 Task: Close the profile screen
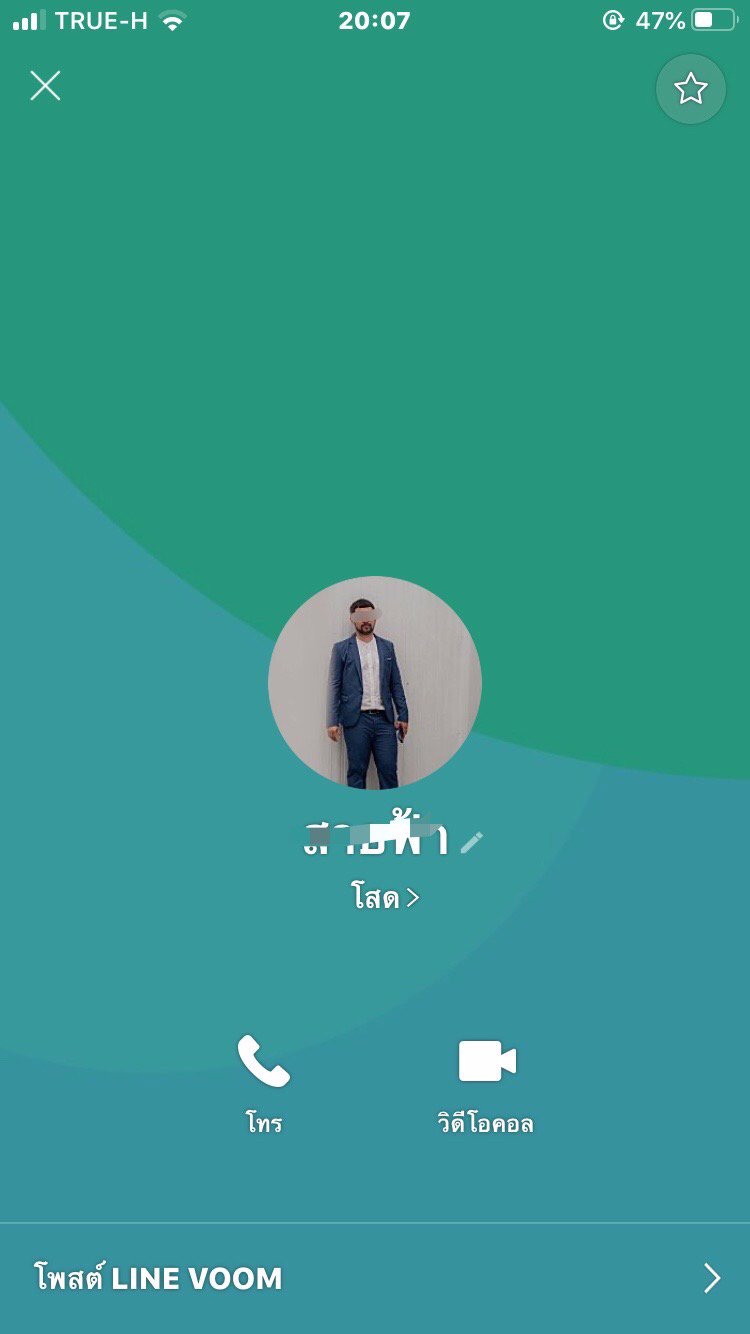pos(45,86)
